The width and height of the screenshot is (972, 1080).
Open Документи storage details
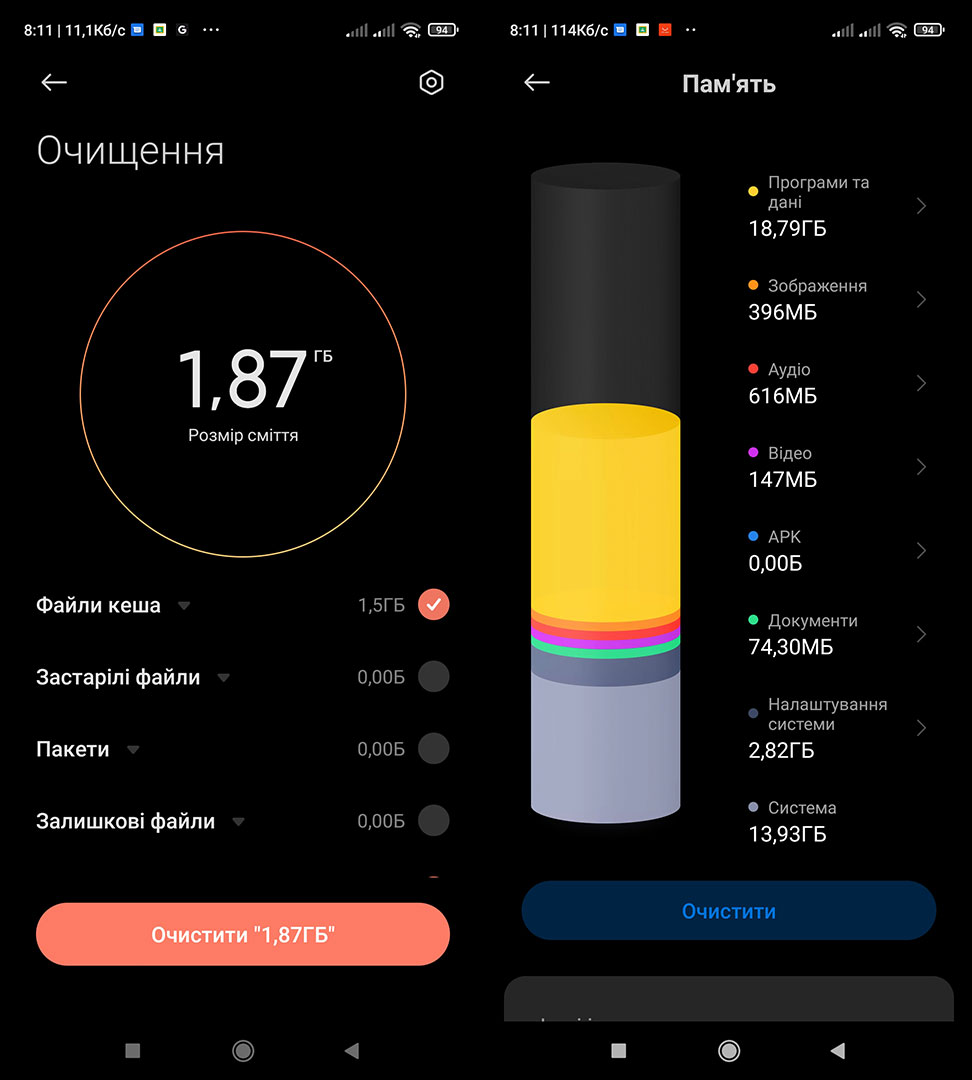coord(836,634)
